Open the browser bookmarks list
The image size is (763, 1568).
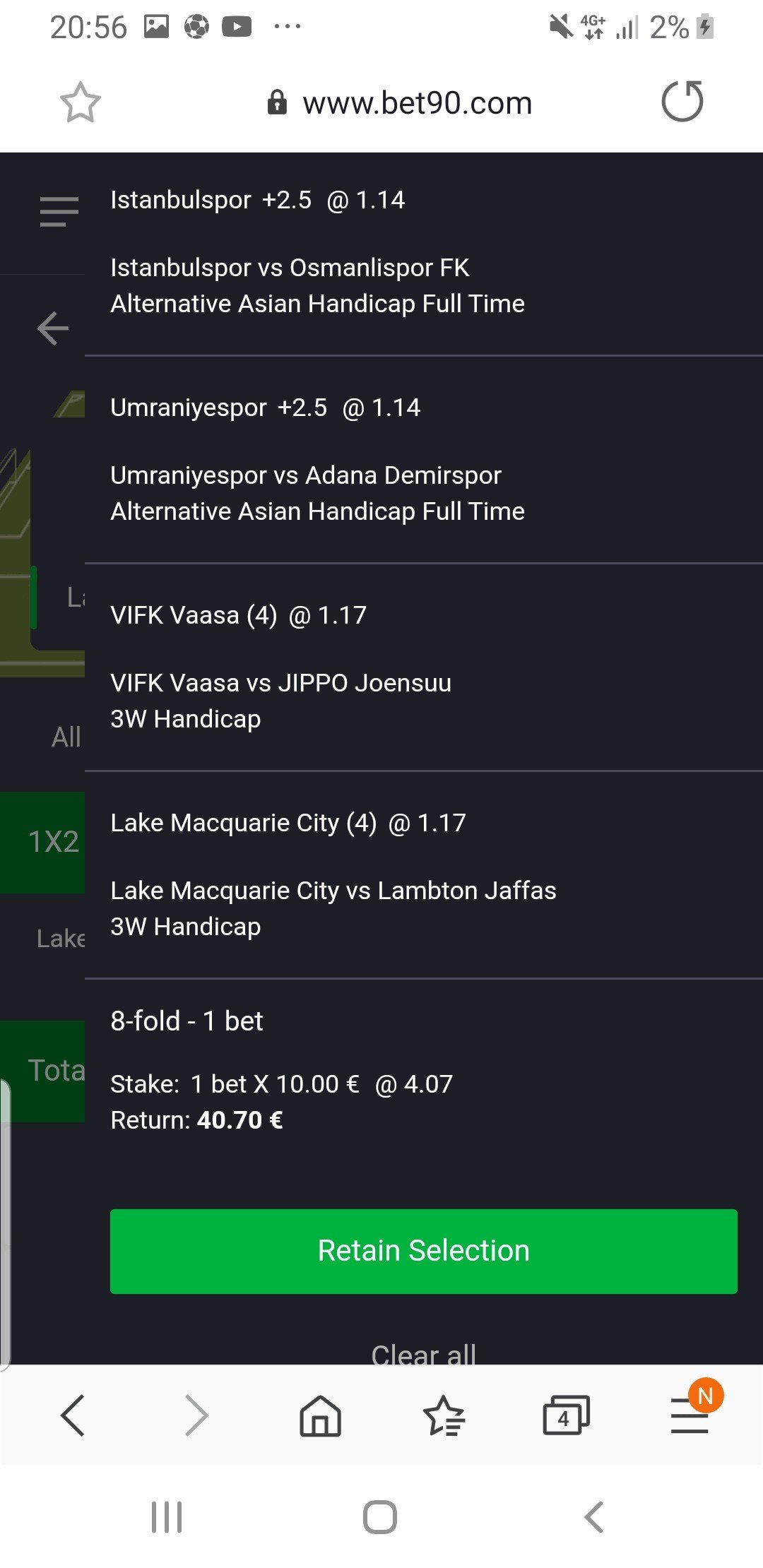(x=444, y=1416)
